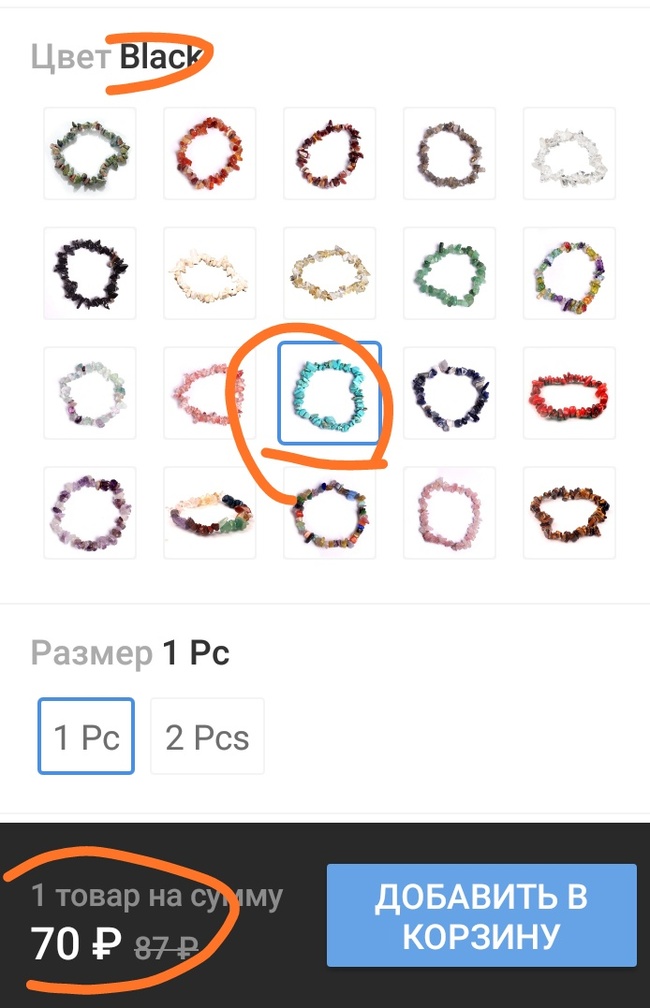Choose the grey stone bracelet color
650x1008 pixels.
[x=449, y=153]
